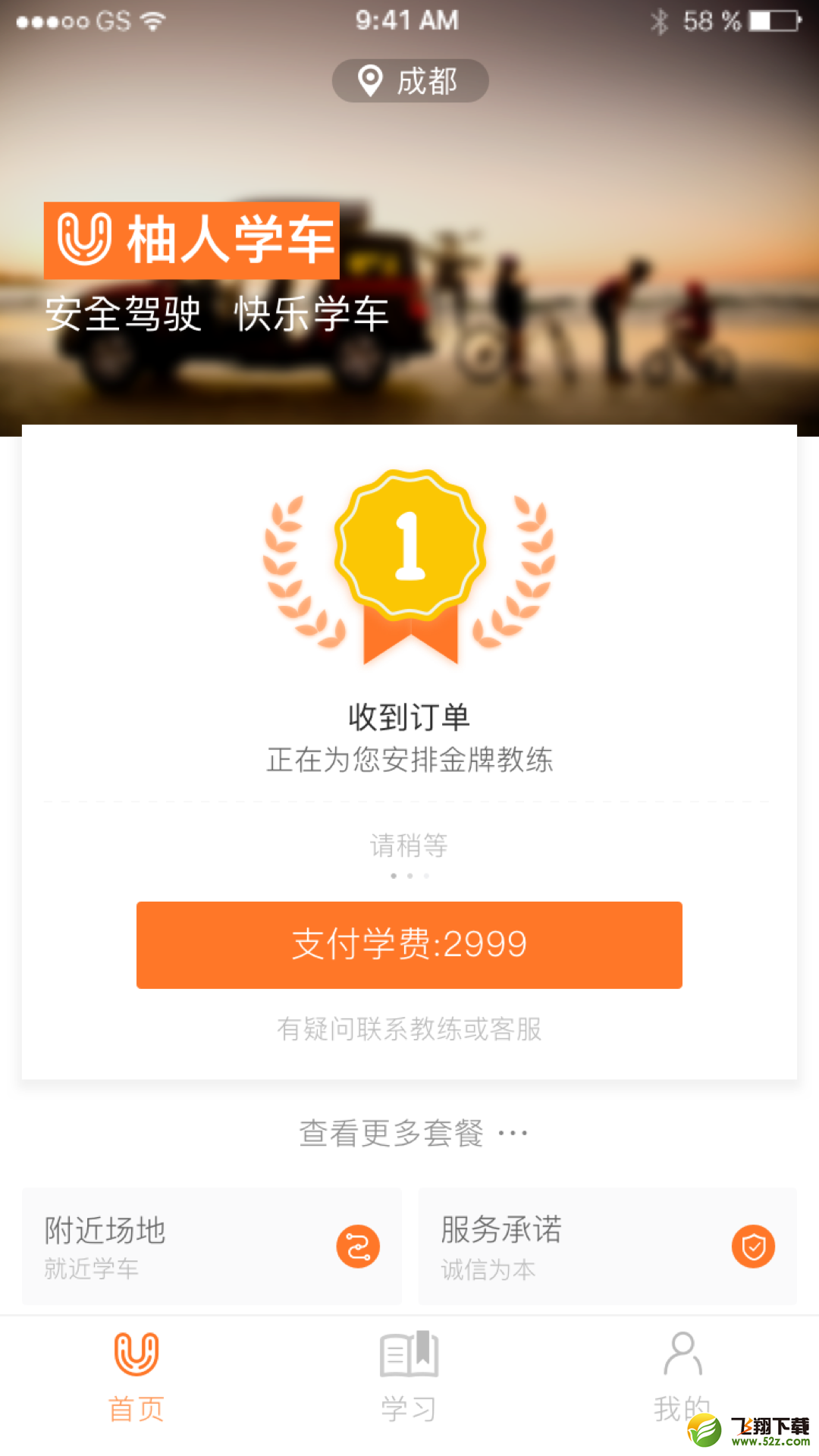
Task: Open the 附近场地 nearby venues card
Action: click(212, 1247)
